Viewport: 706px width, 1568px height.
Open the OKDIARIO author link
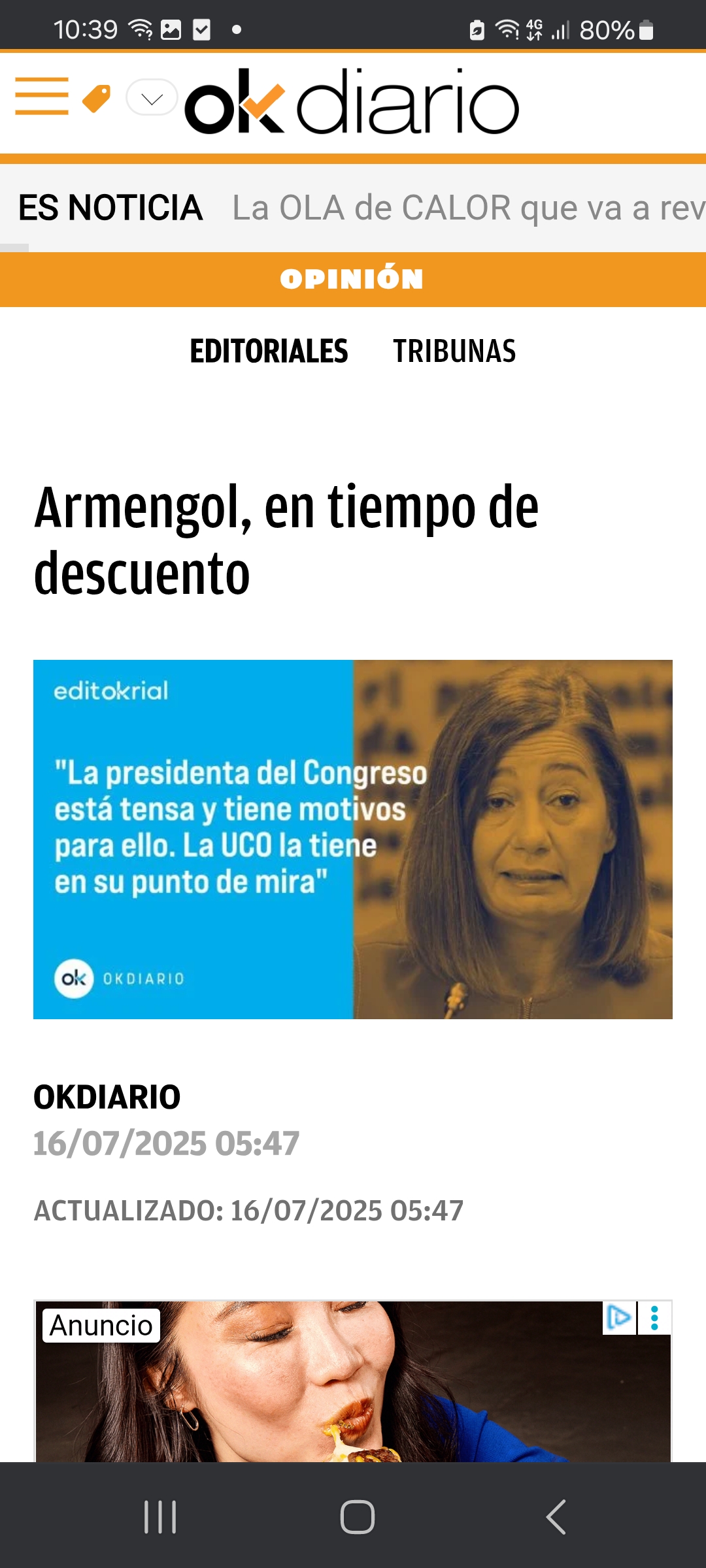coord(107,1097)
